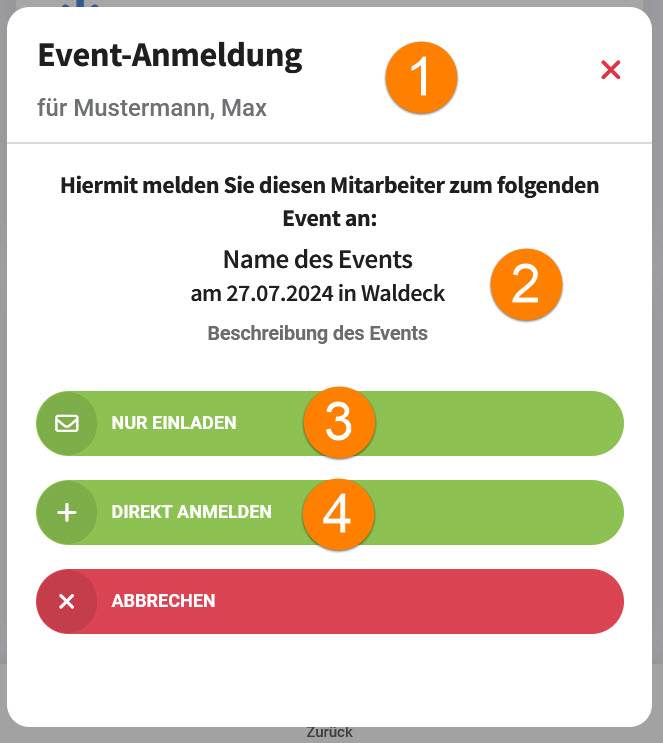
Task: Close the Event-Anmeldung dialog with the red X
Action: (x=611, y=70)
